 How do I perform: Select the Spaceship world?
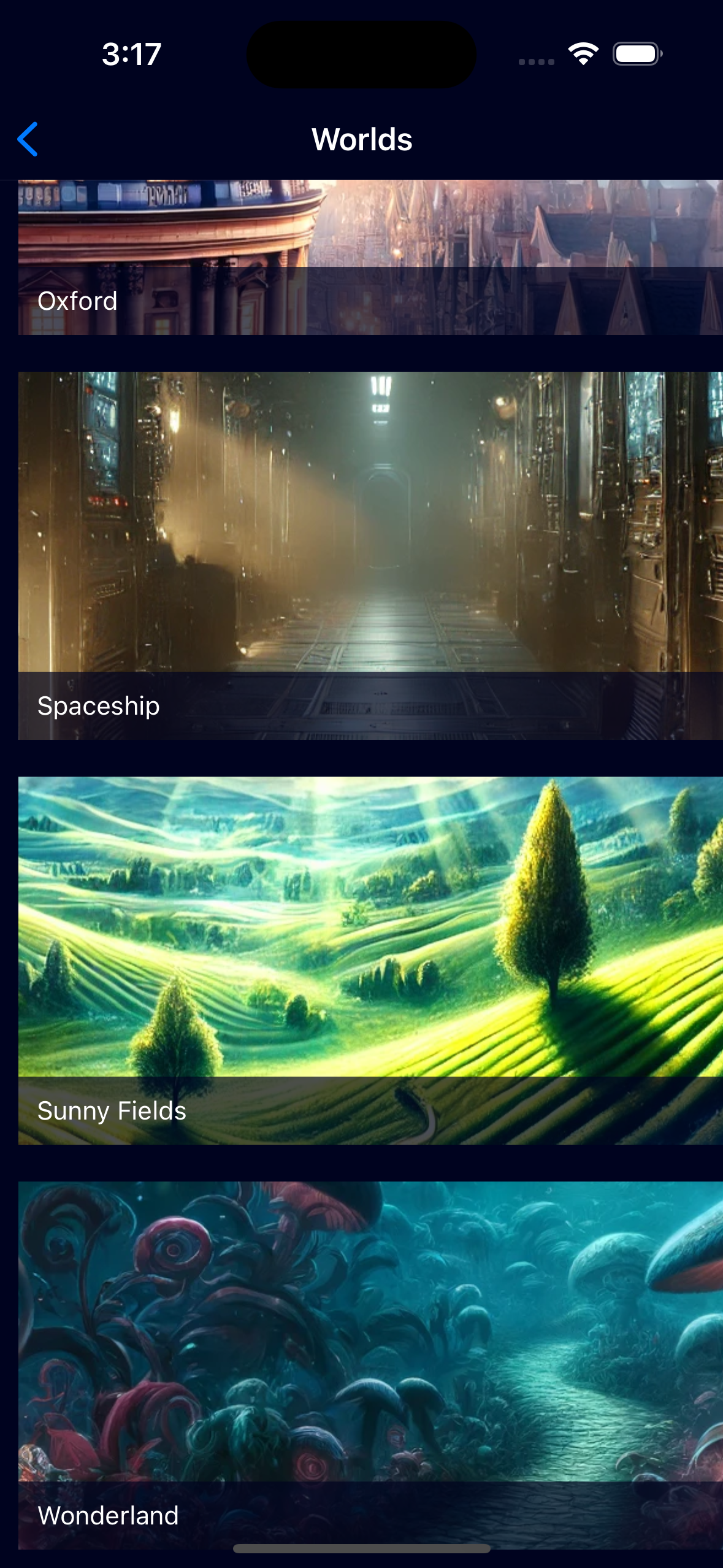pos(370,555)
